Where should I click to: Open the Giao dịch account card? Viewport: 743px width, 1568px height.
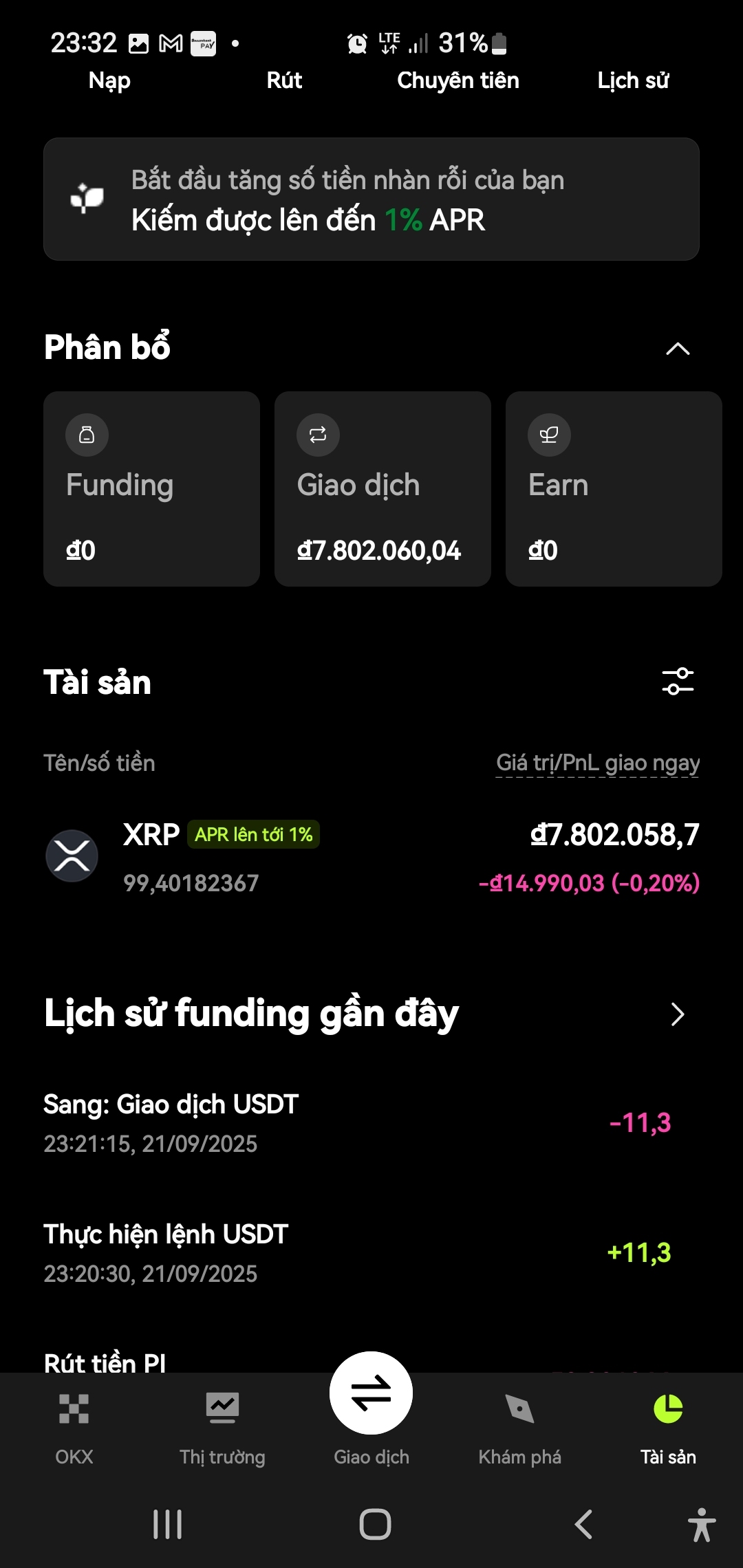pyautogui.click(x=383, y=489)
